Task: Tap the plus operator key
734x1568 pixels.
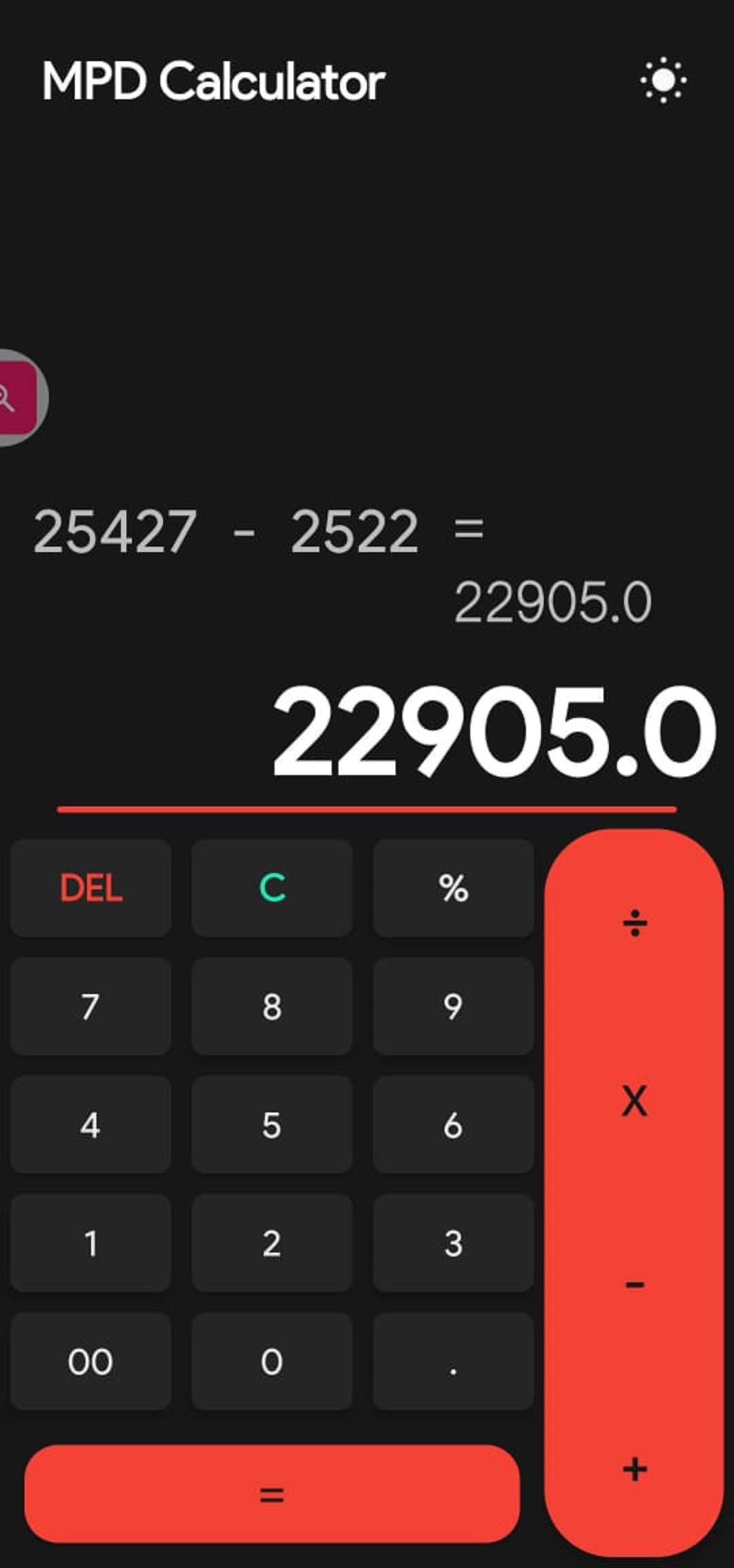Action: click(x=634, y=1469)
